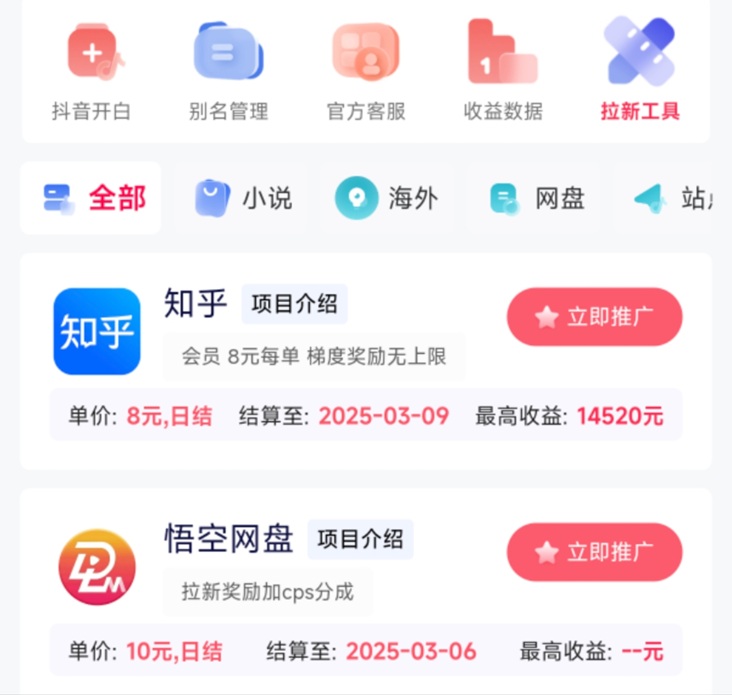Open 拉新工具
Viewport: 732px width, 695px height.
tap(640, 68)
